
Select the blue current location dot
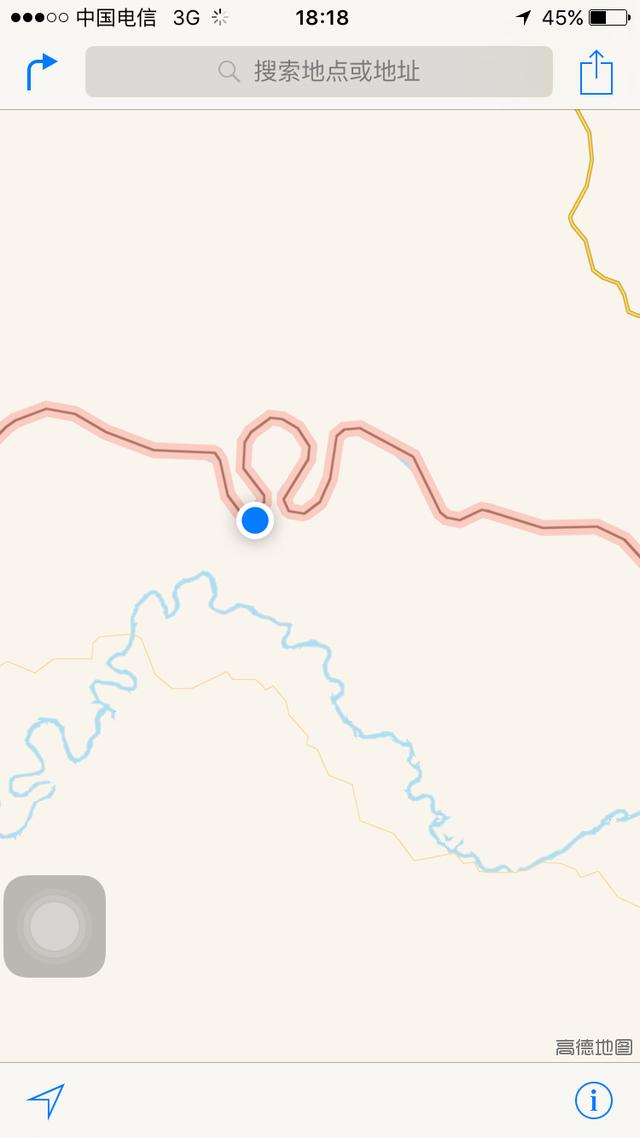click(x=255, y=520)
